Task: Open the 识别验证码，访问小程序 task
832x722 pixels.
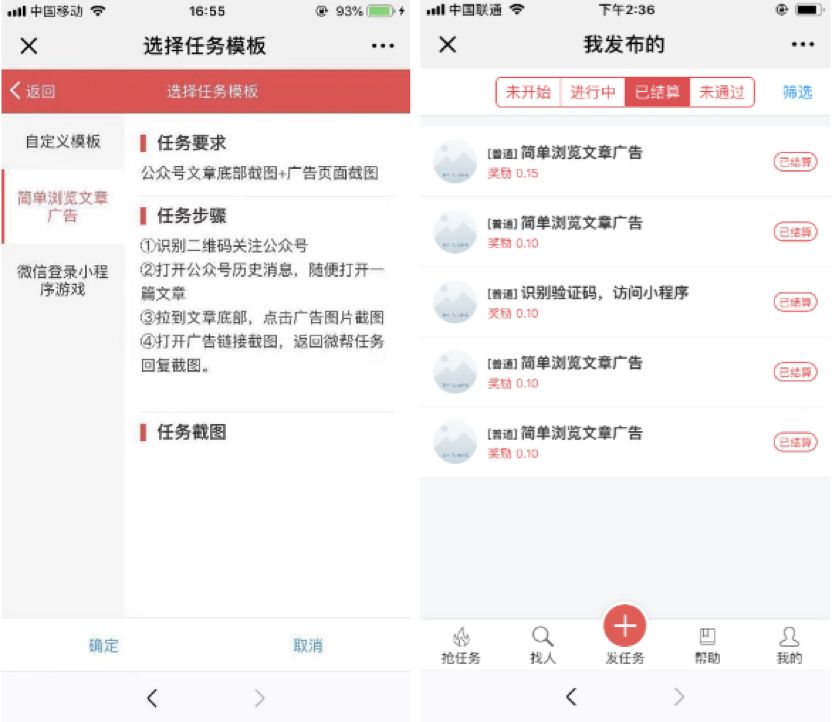Action: (x=600, y=302)
